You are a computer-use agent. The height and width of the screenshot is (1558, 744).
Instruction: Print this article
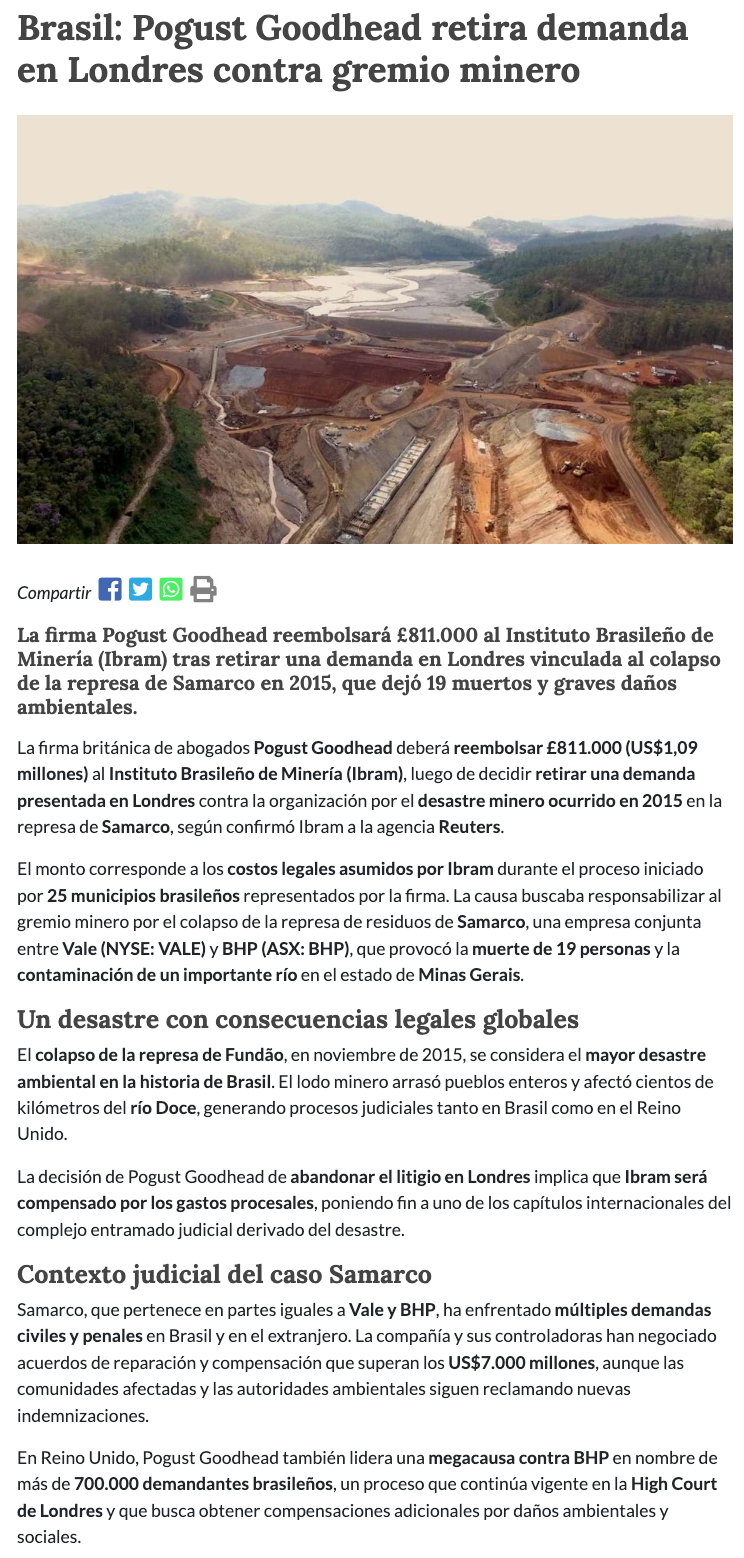pos(204,590)
